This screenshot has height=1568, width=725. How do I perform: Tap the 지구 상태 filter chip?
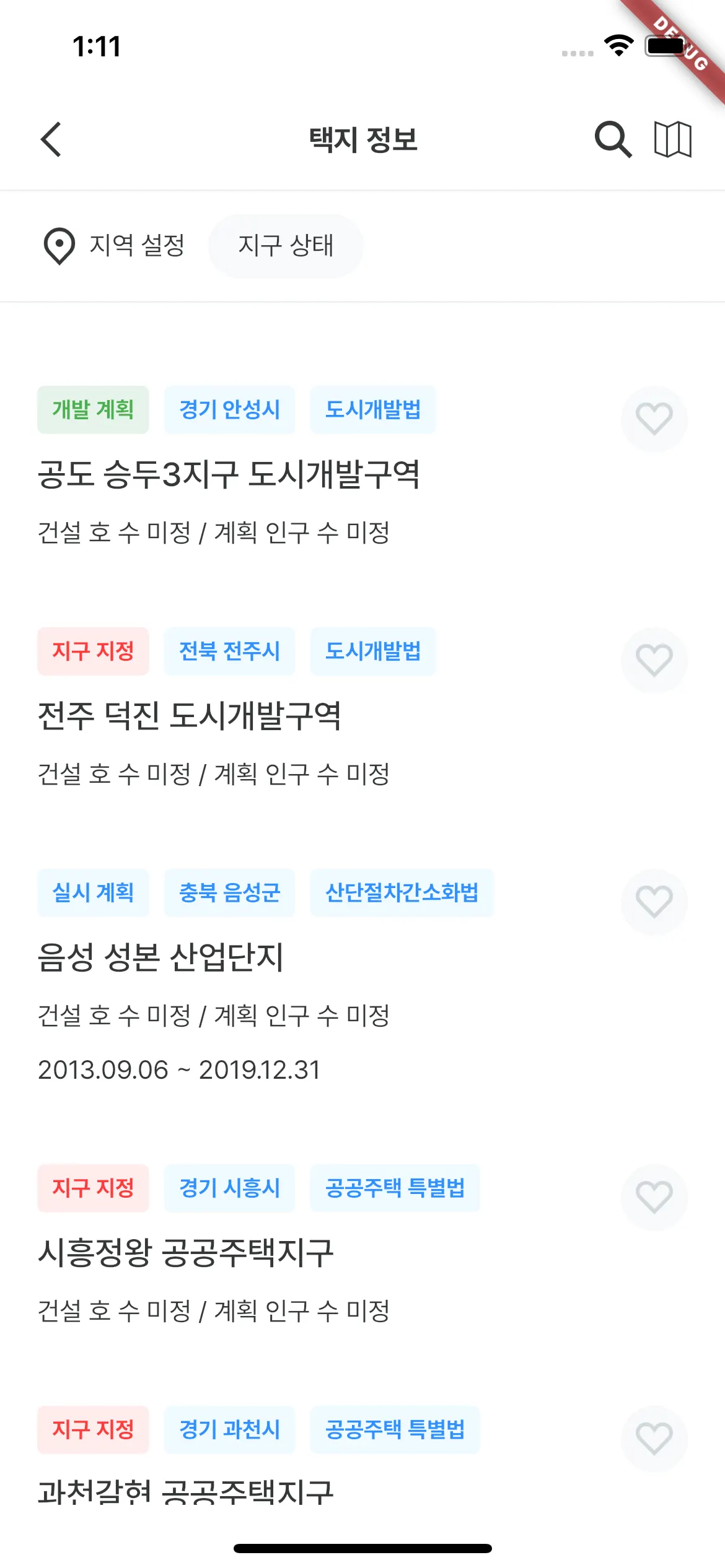(x=286, y=246)
